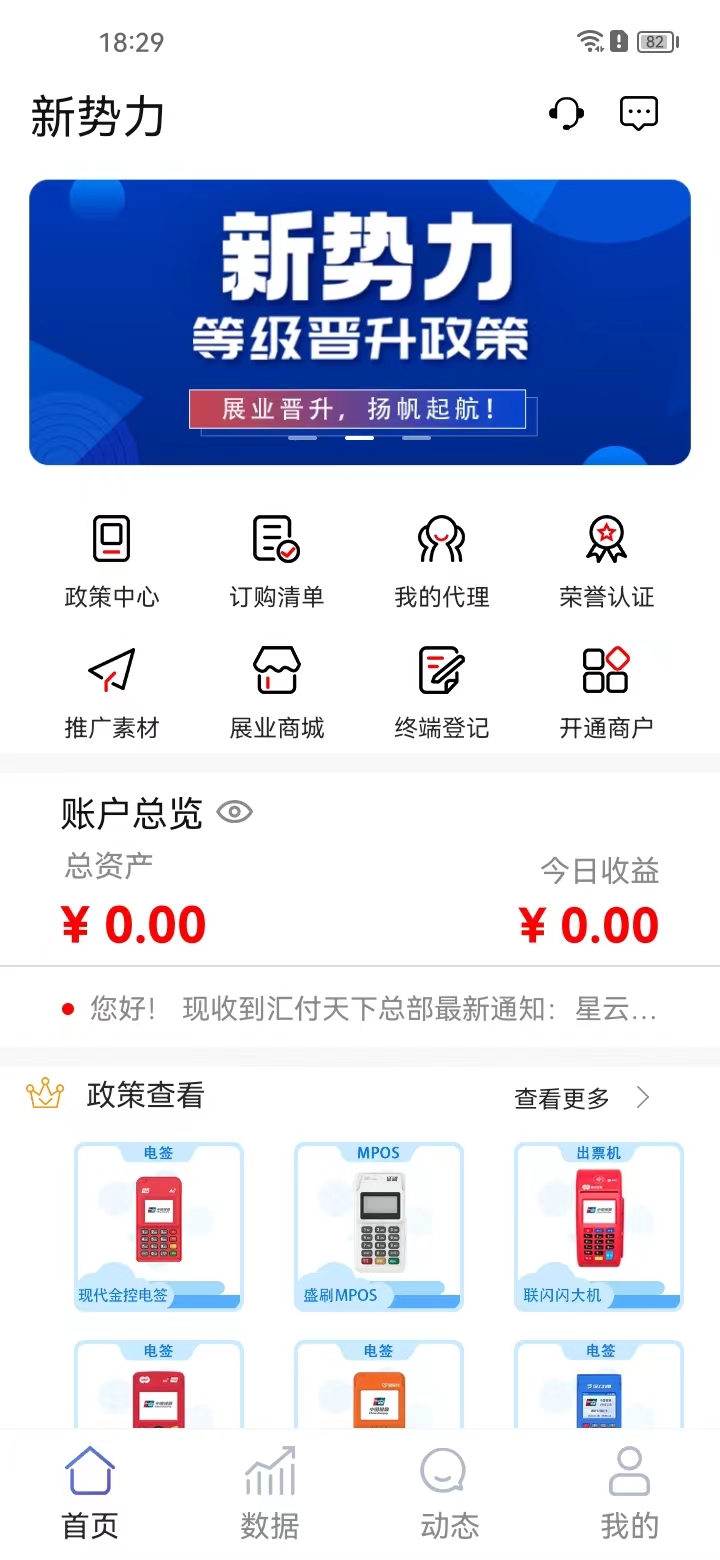Read the 汇付天下总部 notice
The height and width of the screenshot is (1560, 720).
pos(372,1009)
